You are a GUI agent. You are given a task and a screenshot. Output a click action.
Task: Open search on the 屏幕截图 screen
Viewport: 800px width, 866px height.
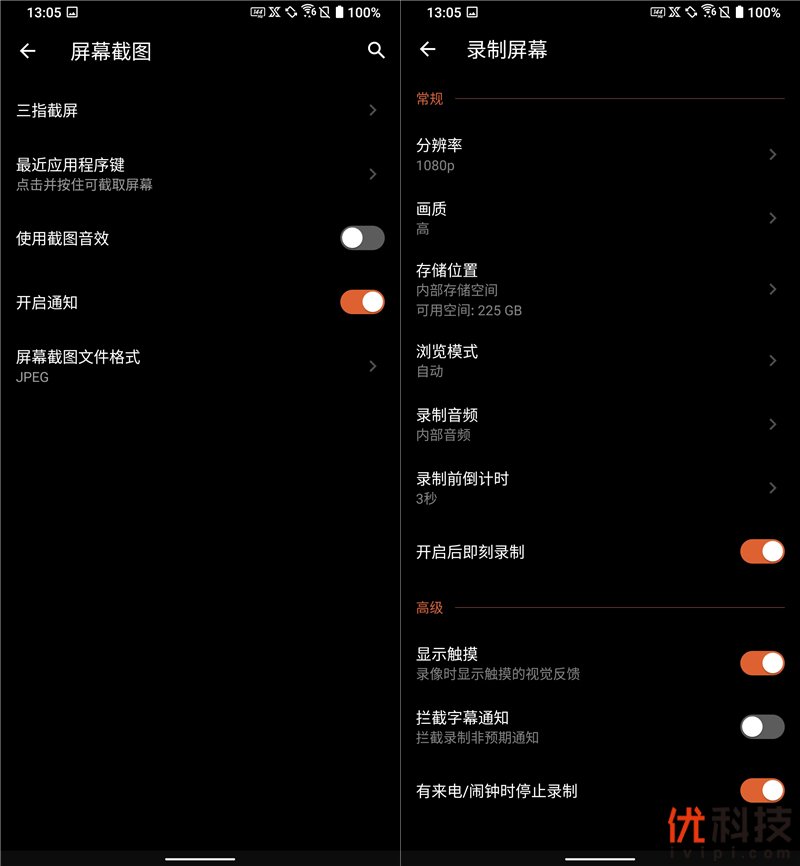point(376,51)
